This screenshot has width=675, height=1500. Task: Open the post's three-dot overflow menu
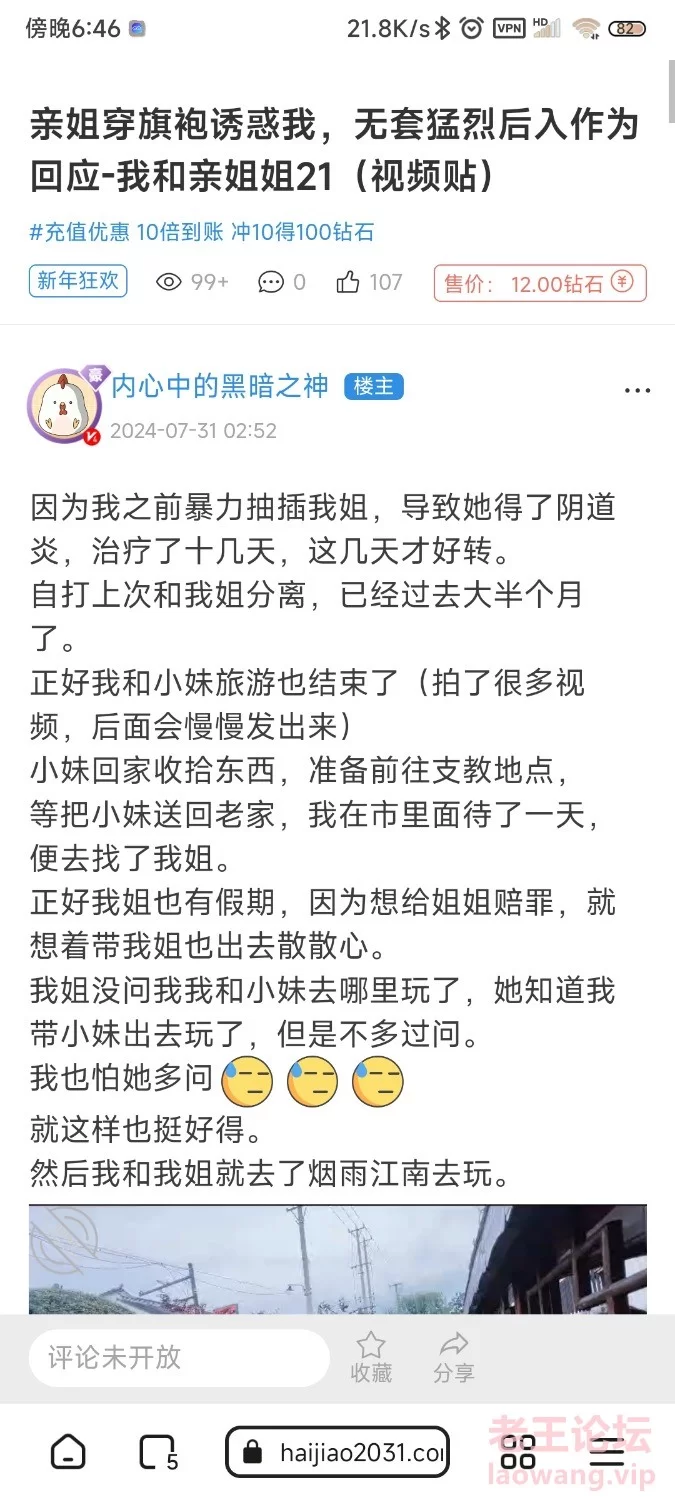click(x=637, y=391)
